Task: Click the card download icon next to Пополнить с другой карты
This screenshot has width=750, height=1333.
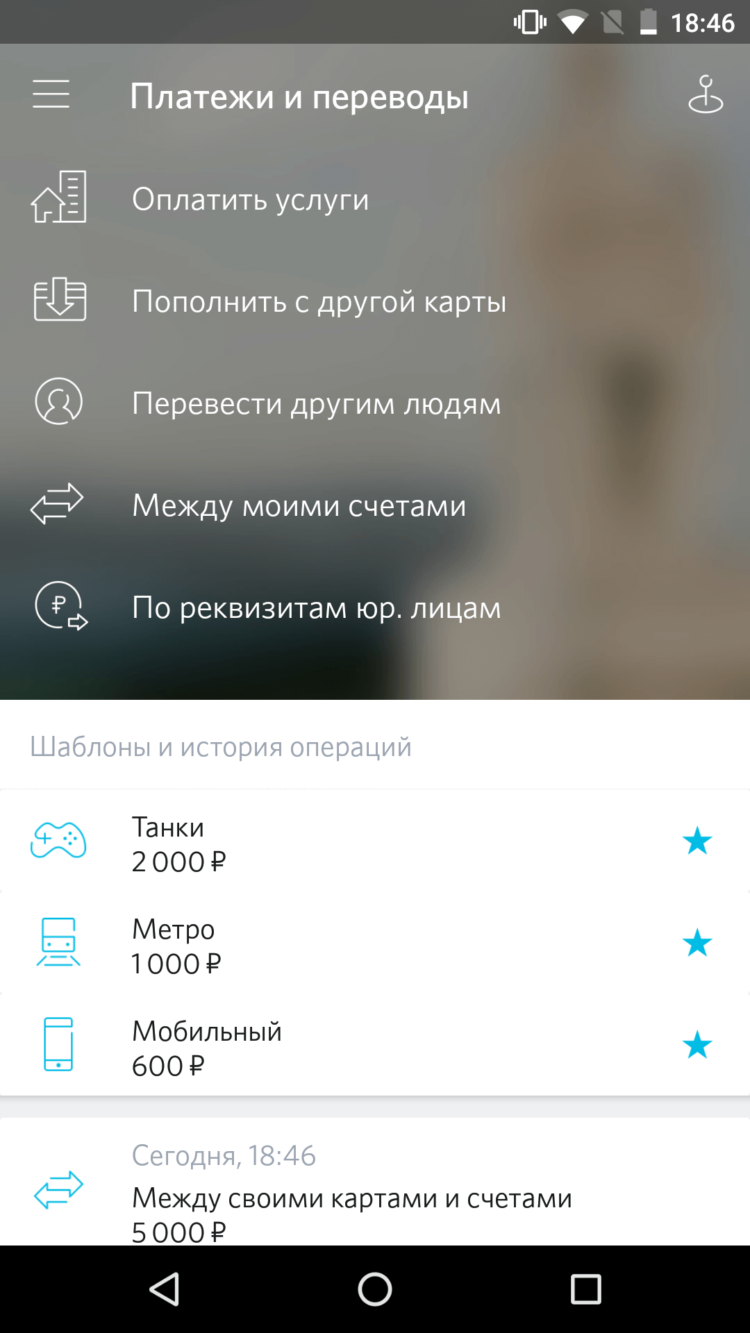Action: (58, 299)
